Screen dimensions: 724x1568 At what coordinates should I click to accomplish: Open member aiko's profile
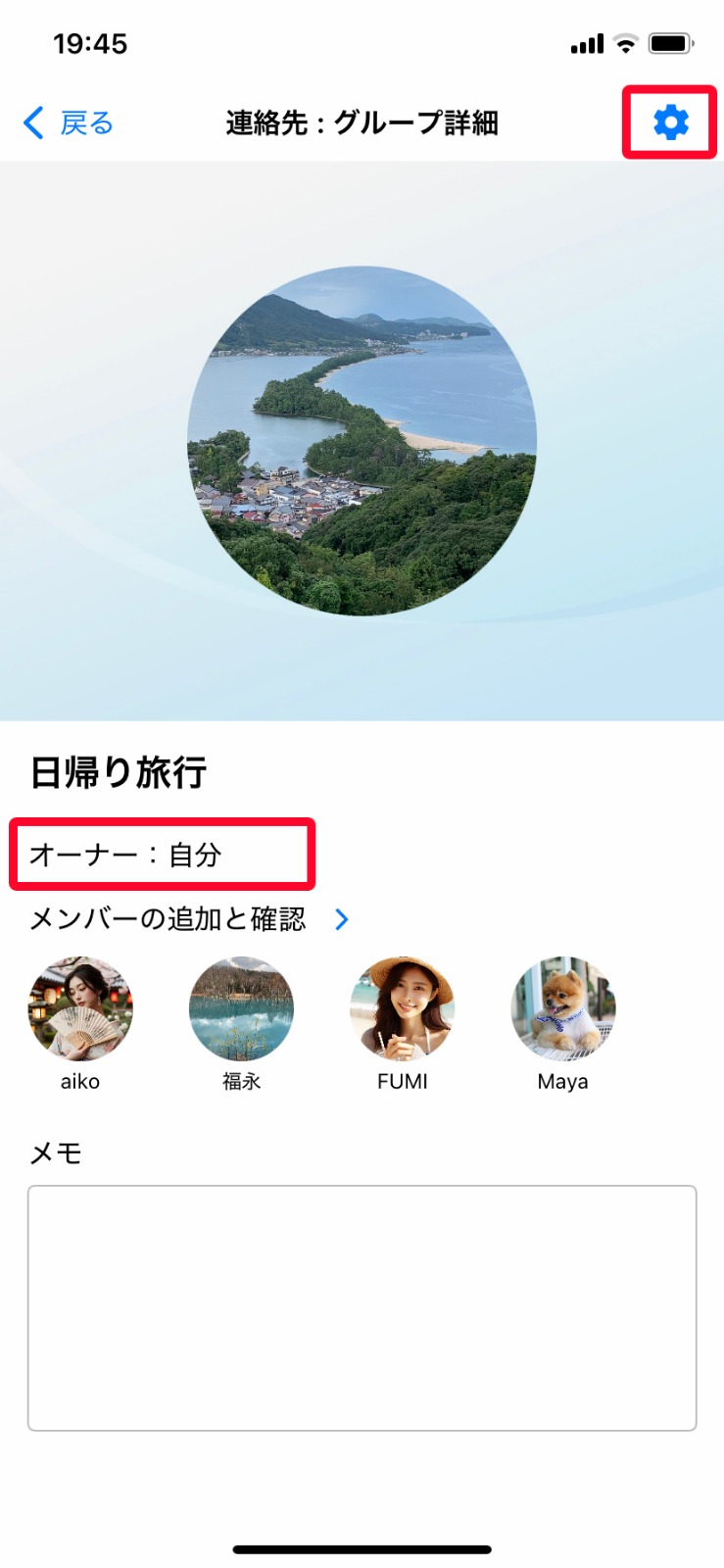click(x=80, y=1009)
